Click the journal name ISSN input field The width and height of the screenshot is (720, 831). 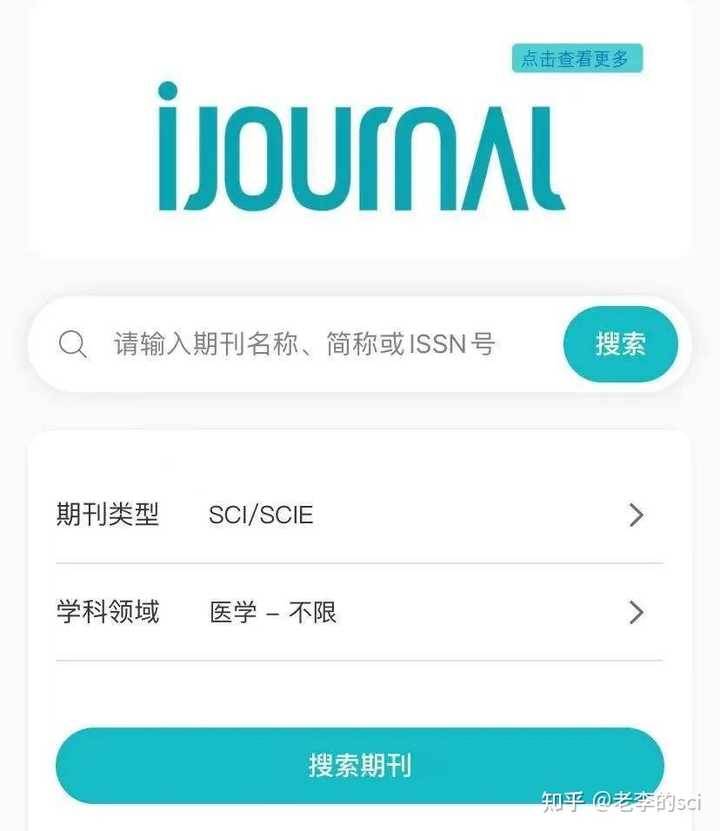click(300, 344)
